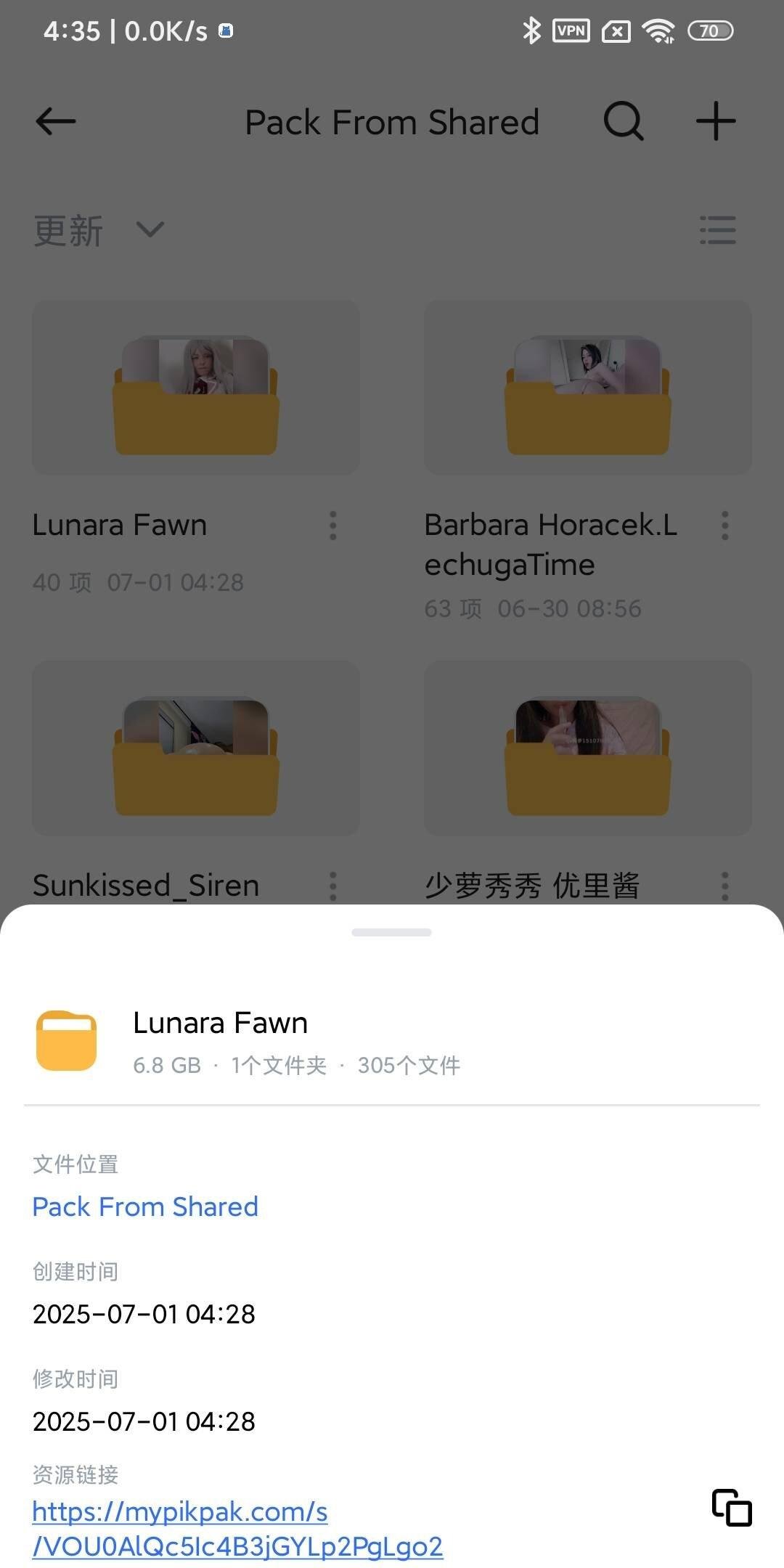The image size is (784, 1568).
Task: Go back with the top arrow
Action: (55, 121)
